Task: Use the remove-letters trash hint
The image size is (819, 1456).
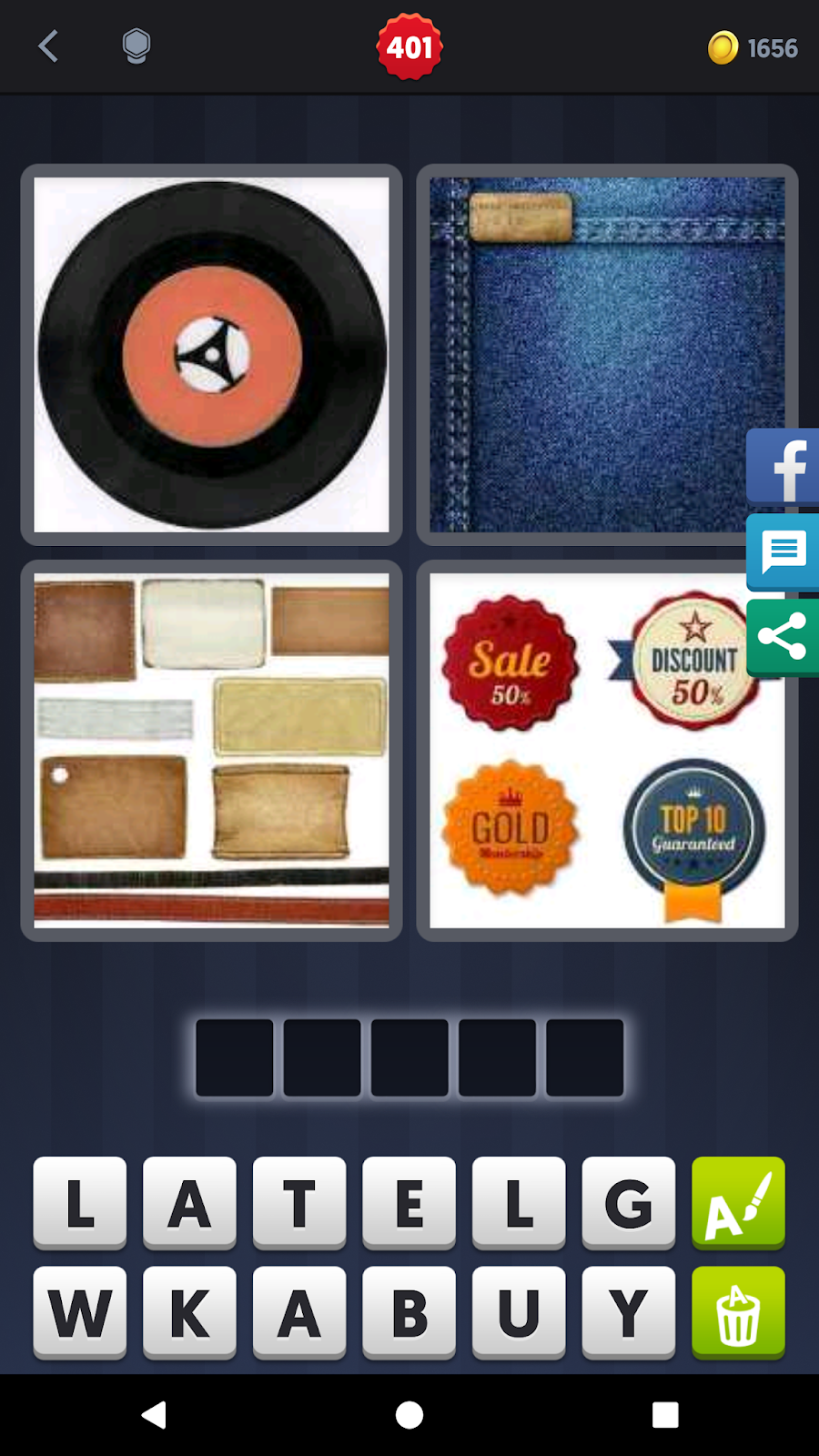Action: 738,1312
